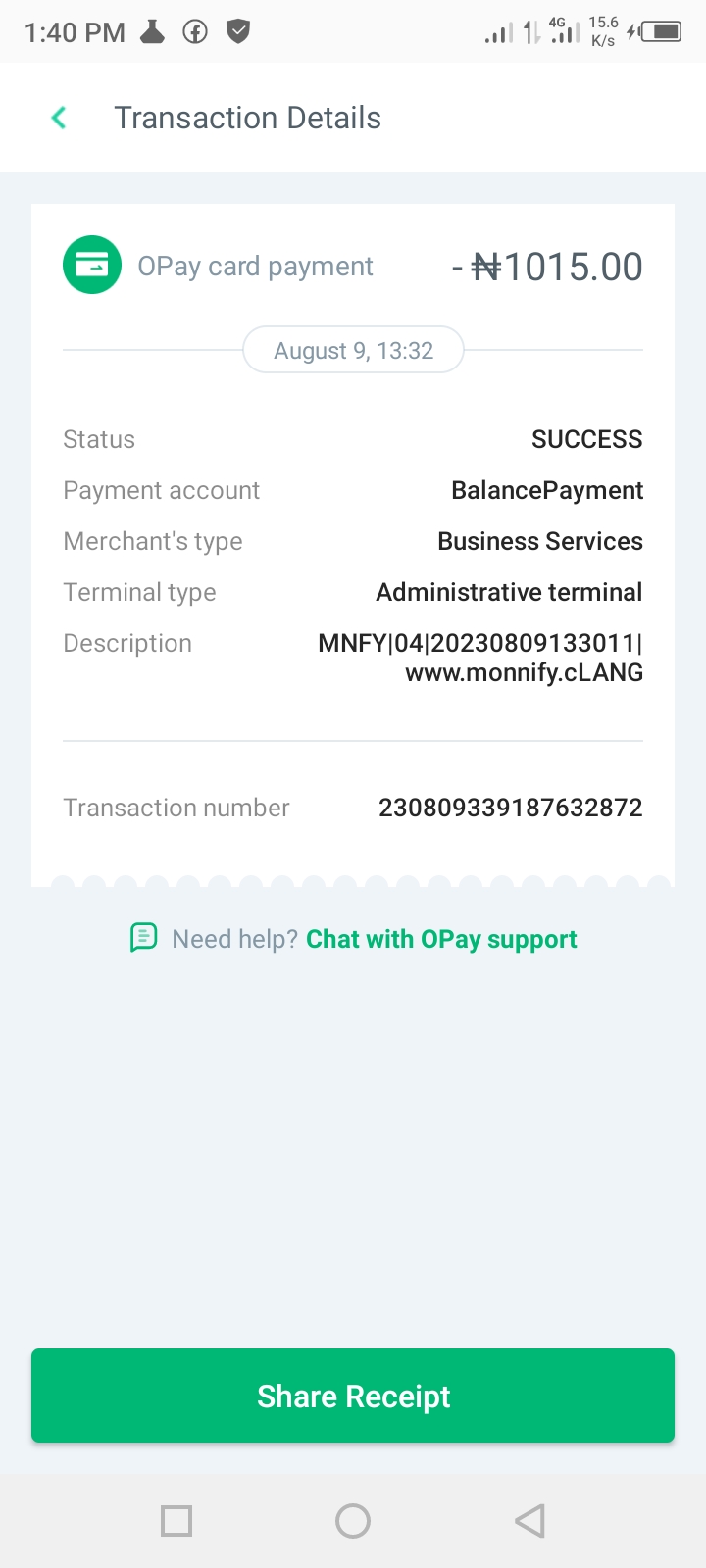Tap the Share Receipt button
This screenshot has width=706, height=1568.
tap(353, 1396)
